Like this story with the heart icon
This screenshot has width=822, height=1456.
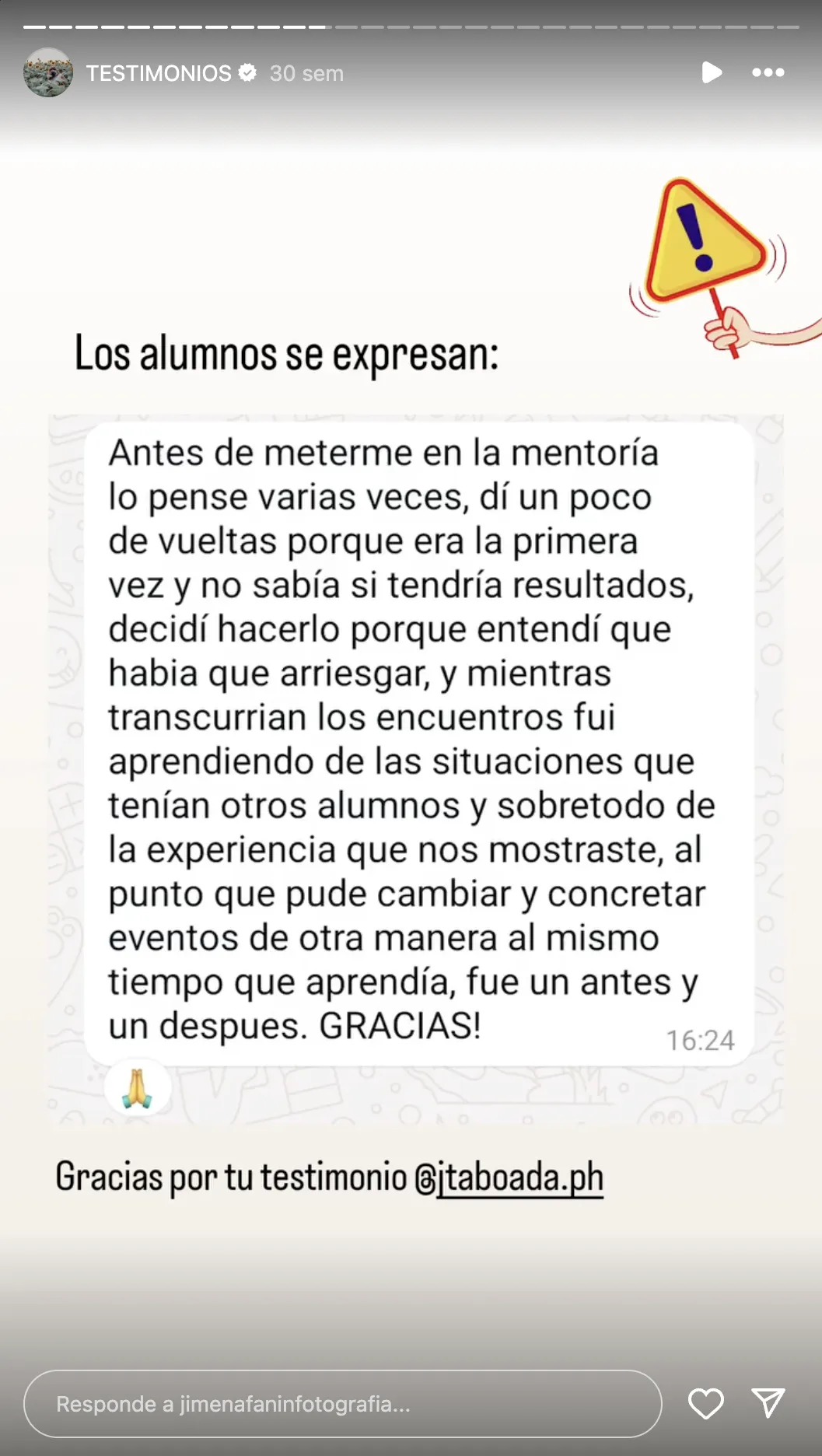coord(705,1403)
